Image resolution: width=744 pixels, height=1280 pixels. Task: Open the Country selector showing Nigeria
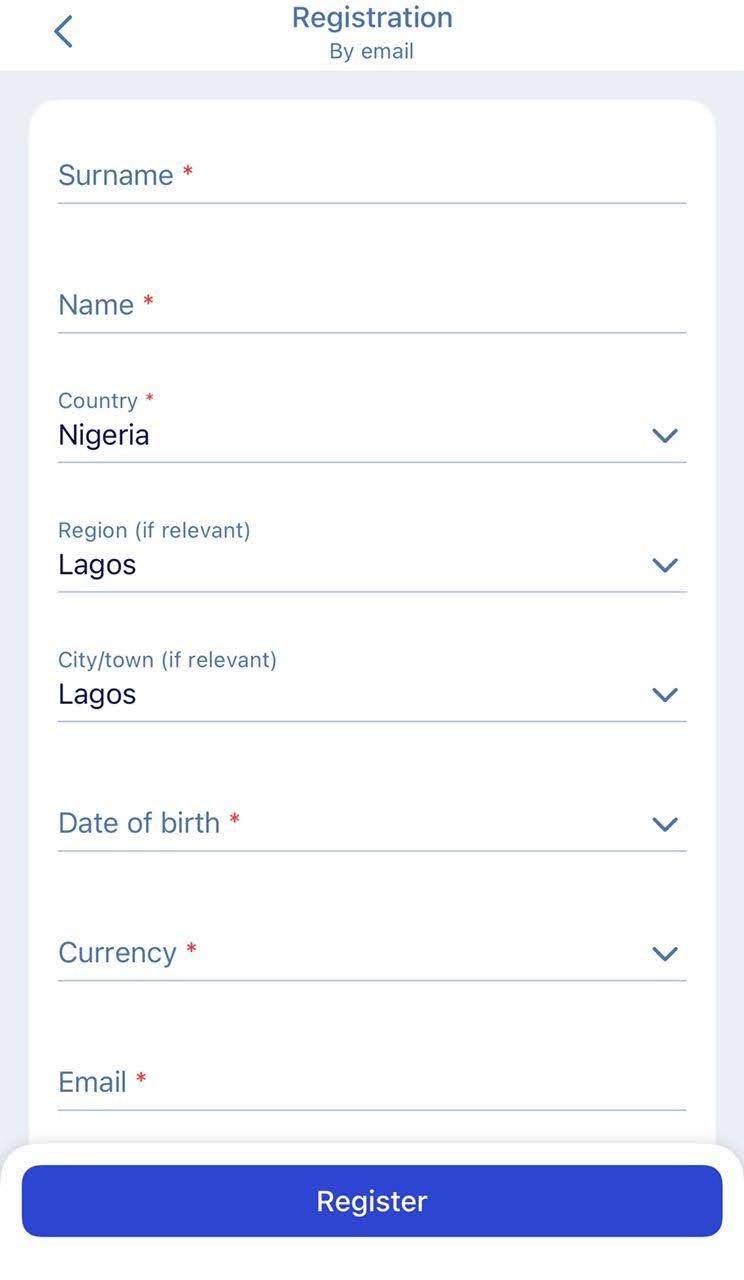click(x=370, y=435)
